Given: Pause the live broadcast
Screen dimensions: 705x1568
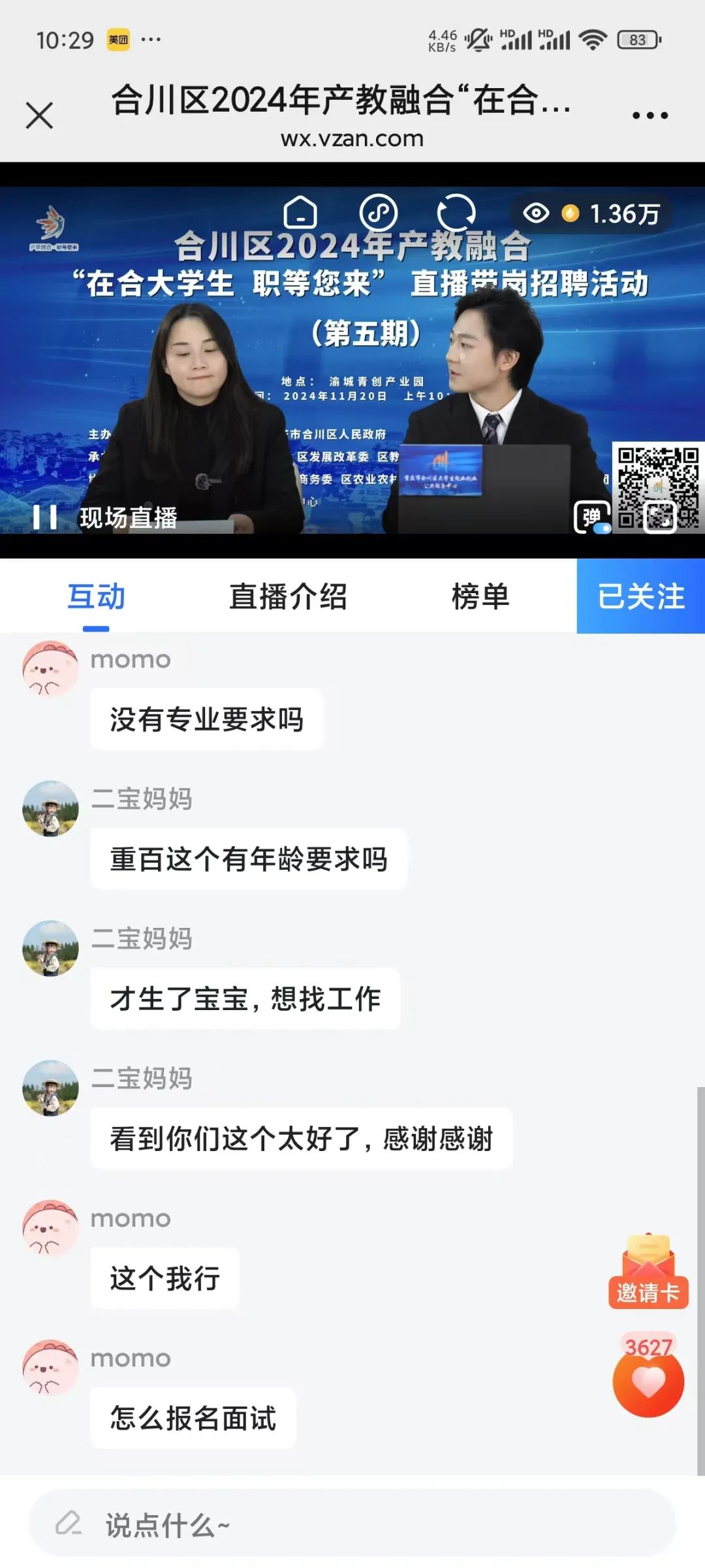Looking at the screenshot, I should (44, 517).
